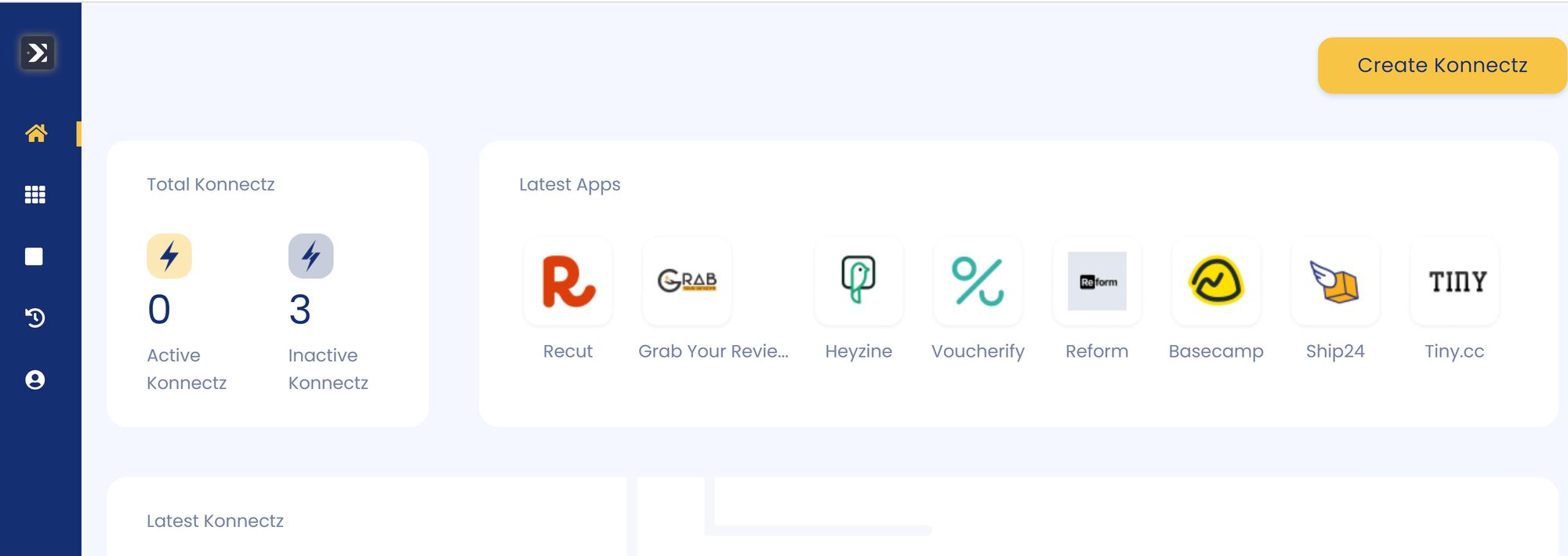Open the Basecamp app
Screen dimensions: 1568x556
tap(1216, 282)
